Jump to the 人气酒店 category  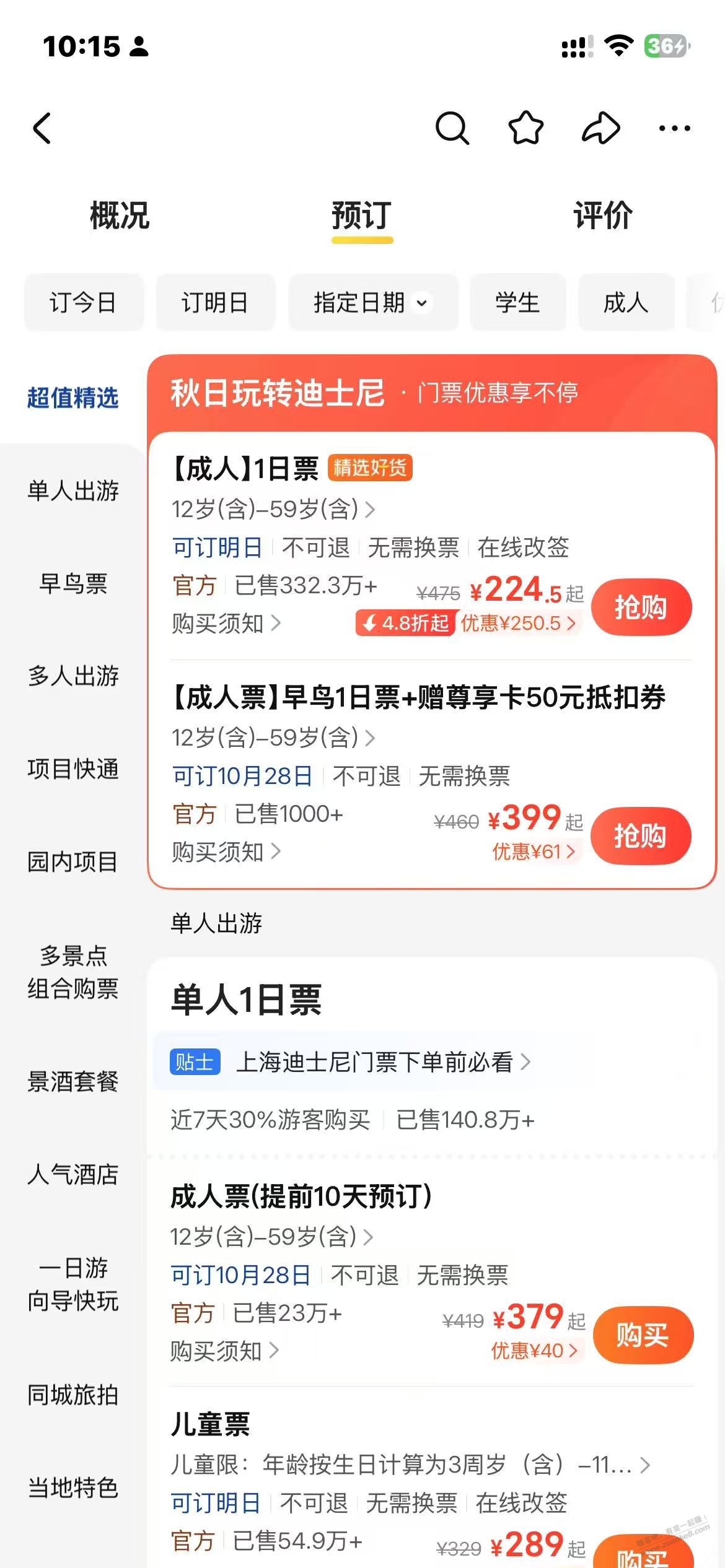(x=73, y=1174)
